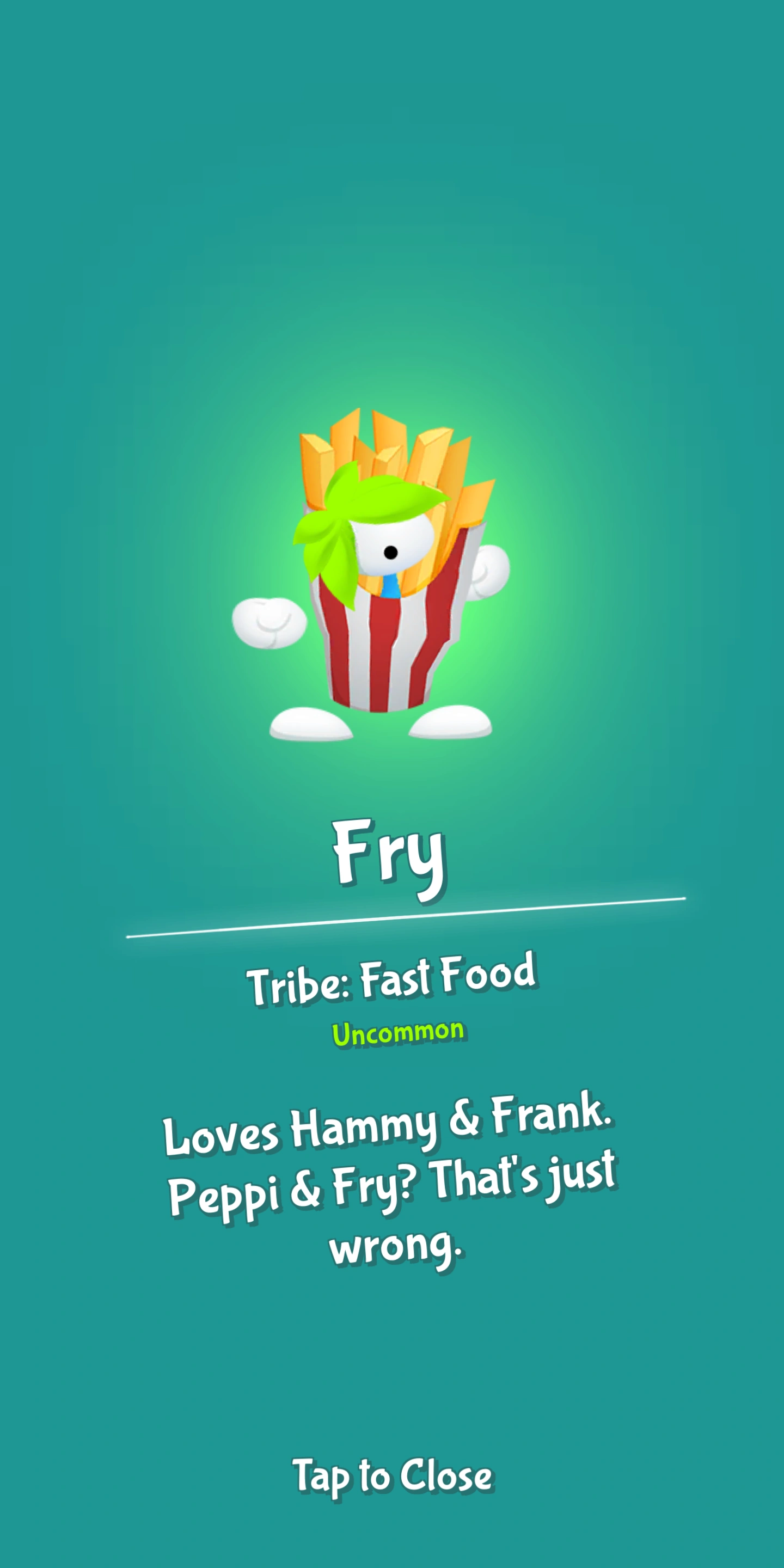Viewport: 784px width, 1568px height.
Task: Tap to Close the Fry card
Action: tap(393, 1476)
